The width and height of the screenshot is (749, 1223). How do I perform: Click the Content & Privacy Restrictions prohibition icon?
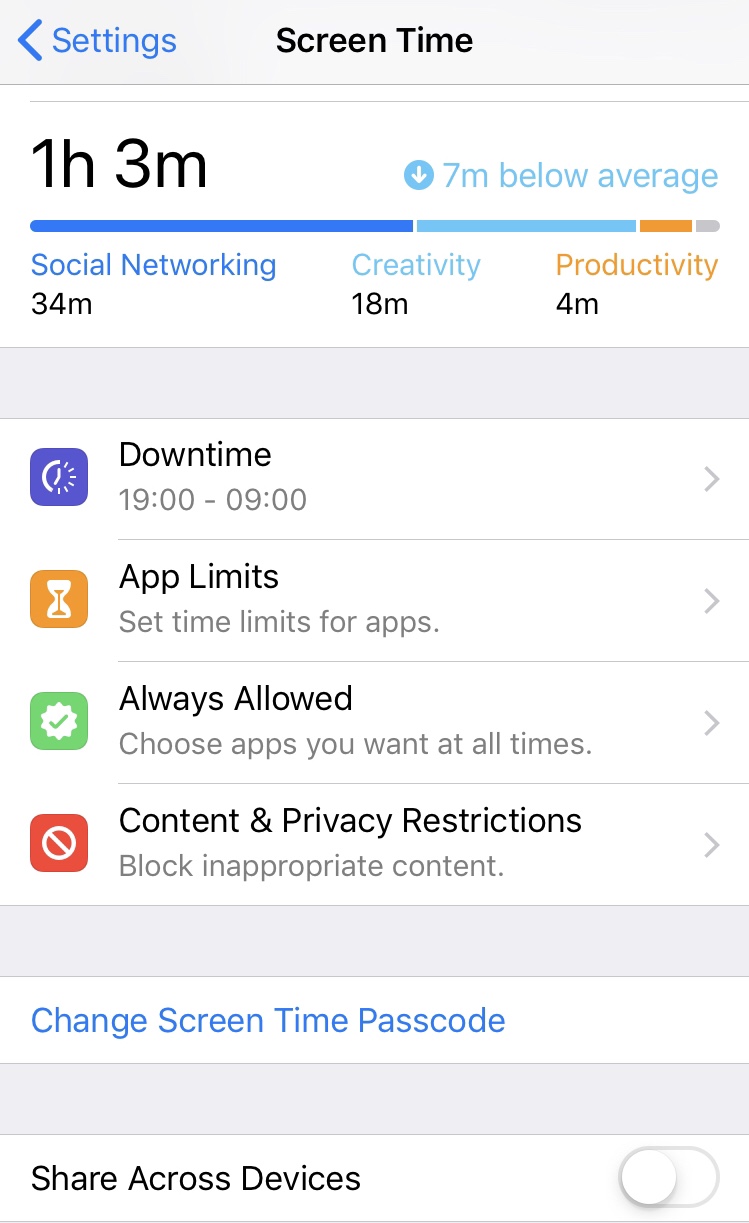[x=58, y=843]
